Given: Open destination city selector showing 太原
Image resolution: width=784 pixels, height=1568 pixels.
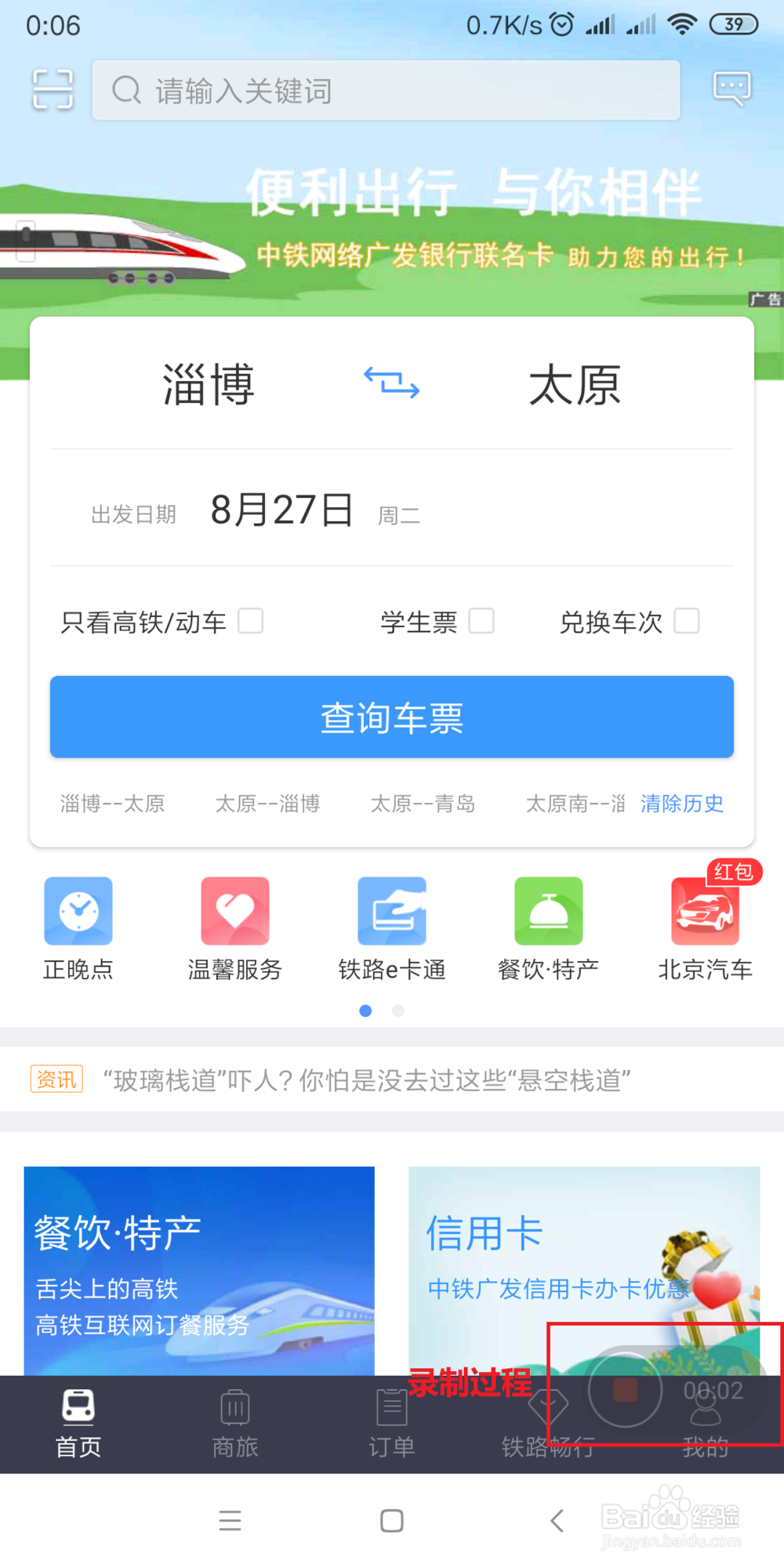Looking at the screenshot, I should (575, 384).
